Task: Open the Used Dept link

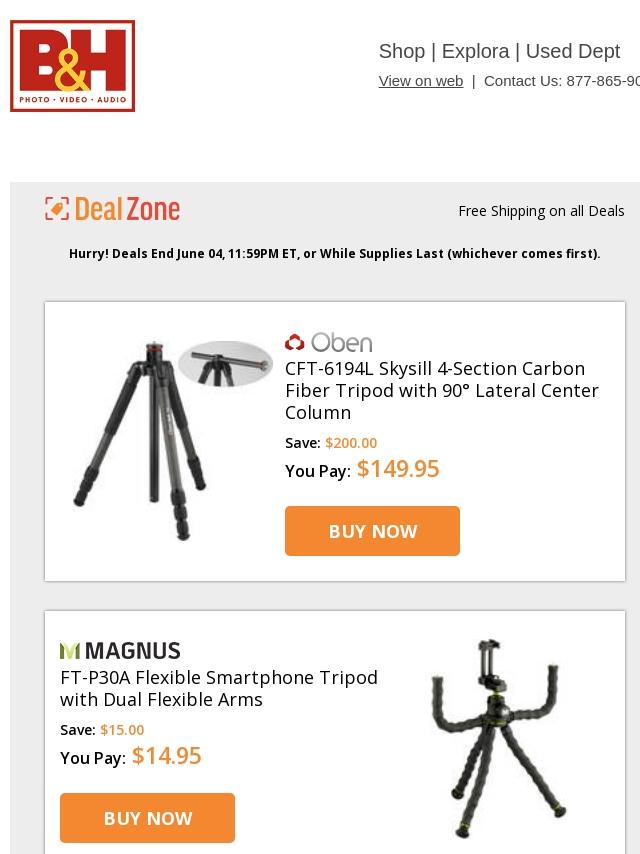Action: click(x=572, y=51)
